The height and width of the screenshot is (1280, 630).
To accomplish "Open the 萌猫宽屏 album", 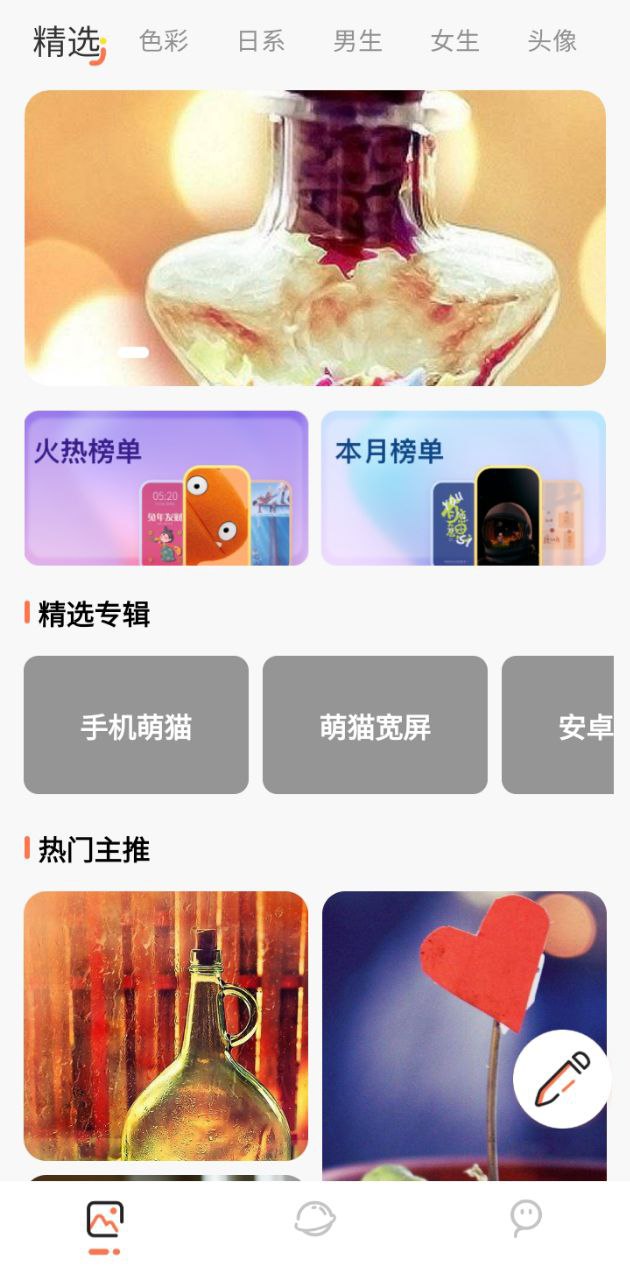I will click(x=375, y=725).
